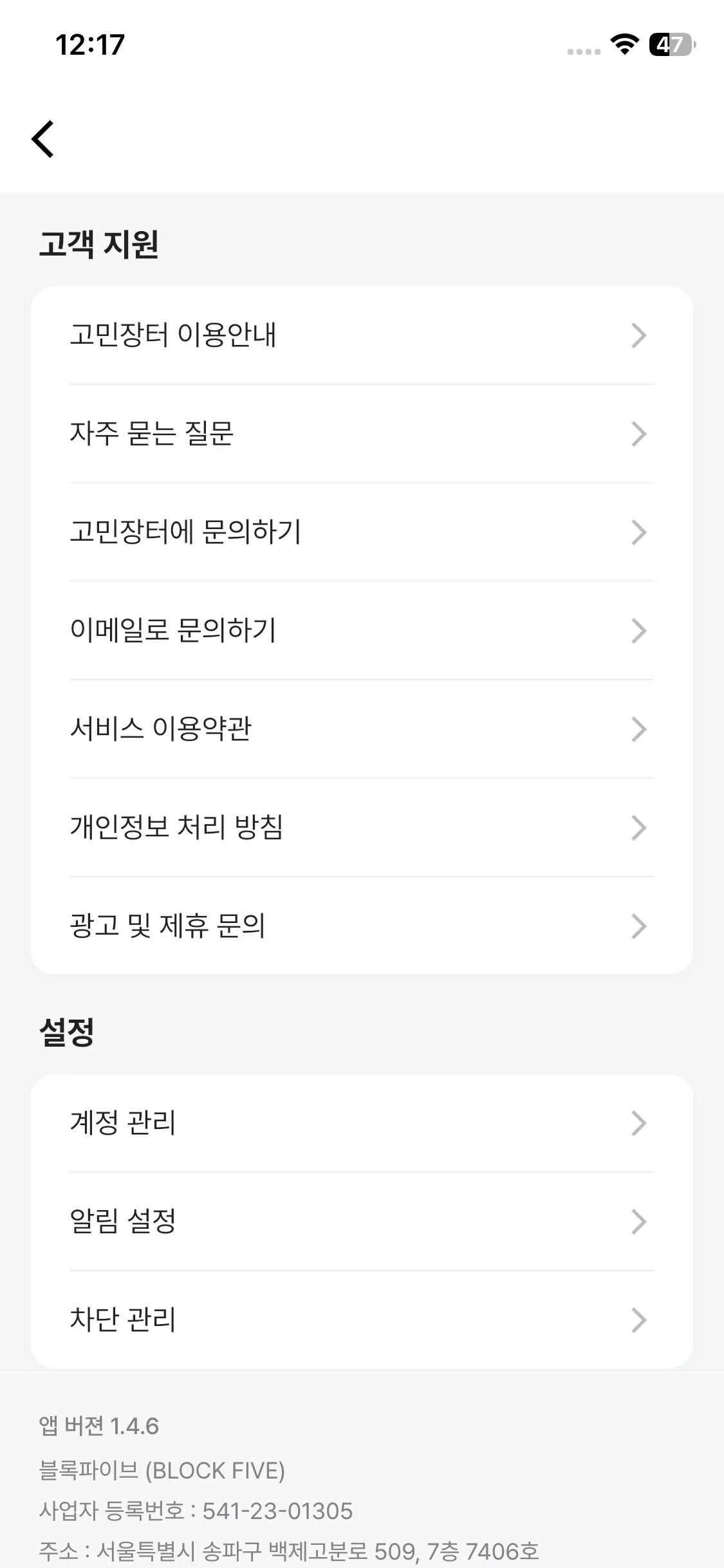Go to 계정 관리
724x1568 pixels.
[362, 1123]
